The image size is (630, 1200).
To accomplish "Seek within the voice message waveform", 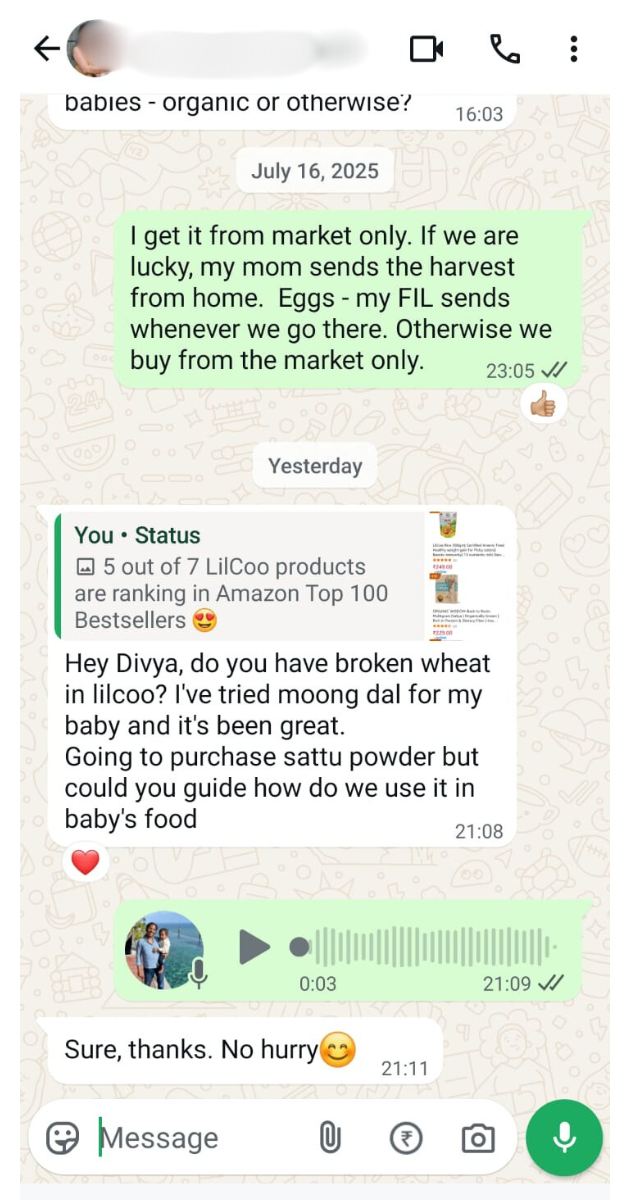I will pos(430,946).
